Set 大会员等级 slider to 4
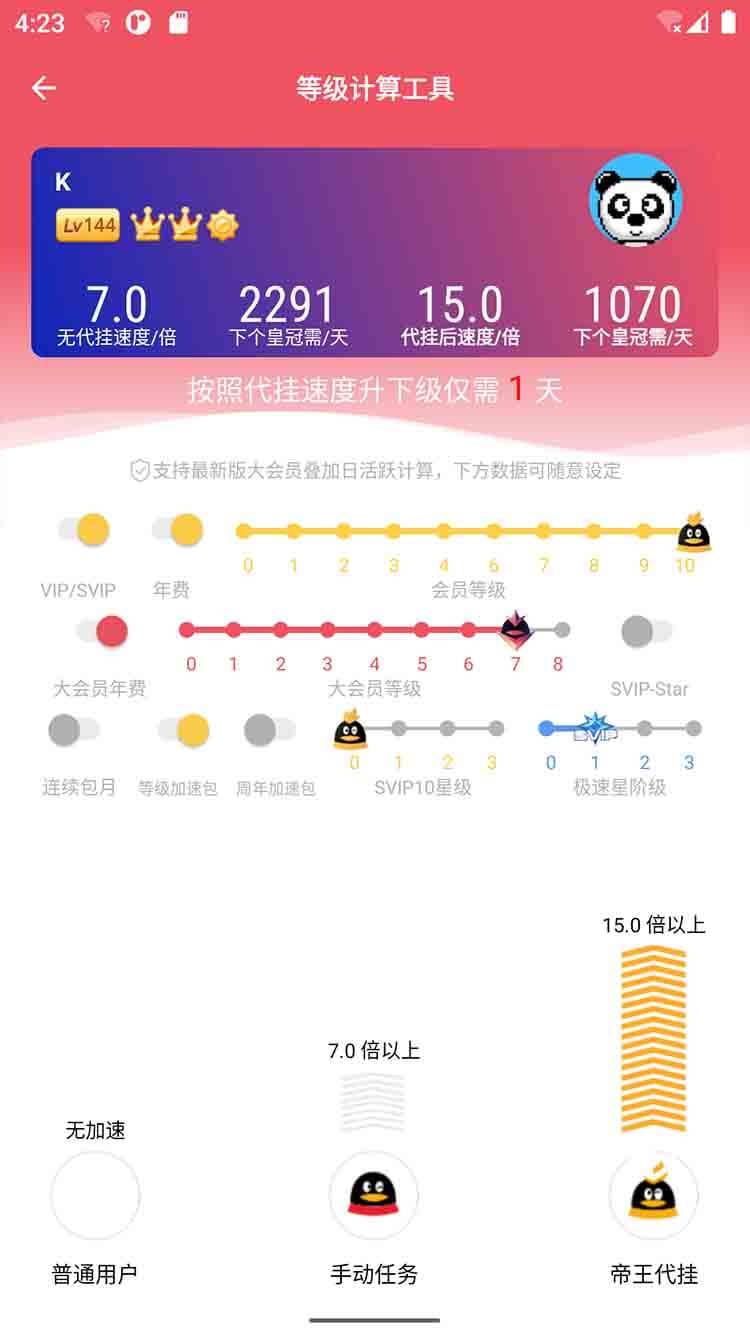750x1334 pixels. tap(375, 630)
